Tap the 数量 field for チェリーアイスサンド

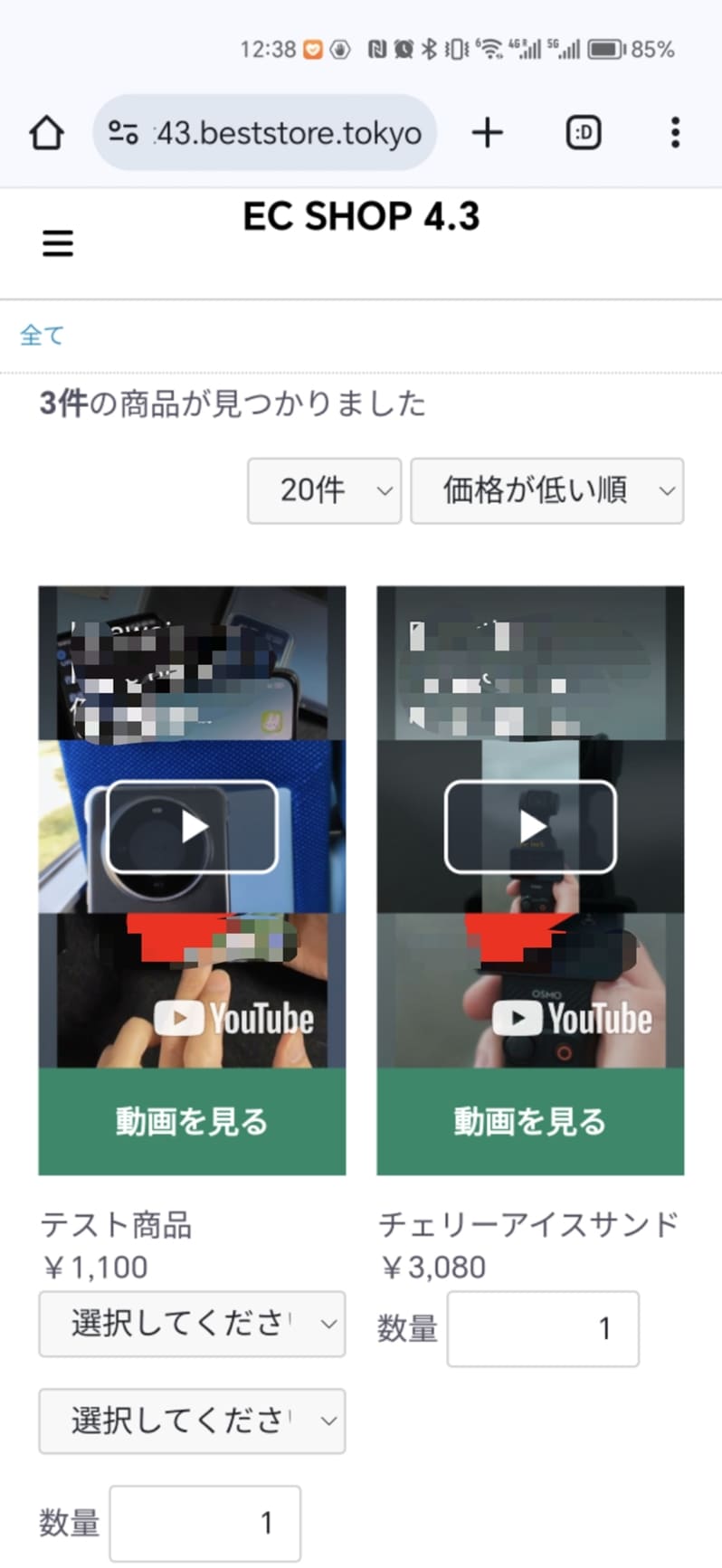[x=543, y=1328]
